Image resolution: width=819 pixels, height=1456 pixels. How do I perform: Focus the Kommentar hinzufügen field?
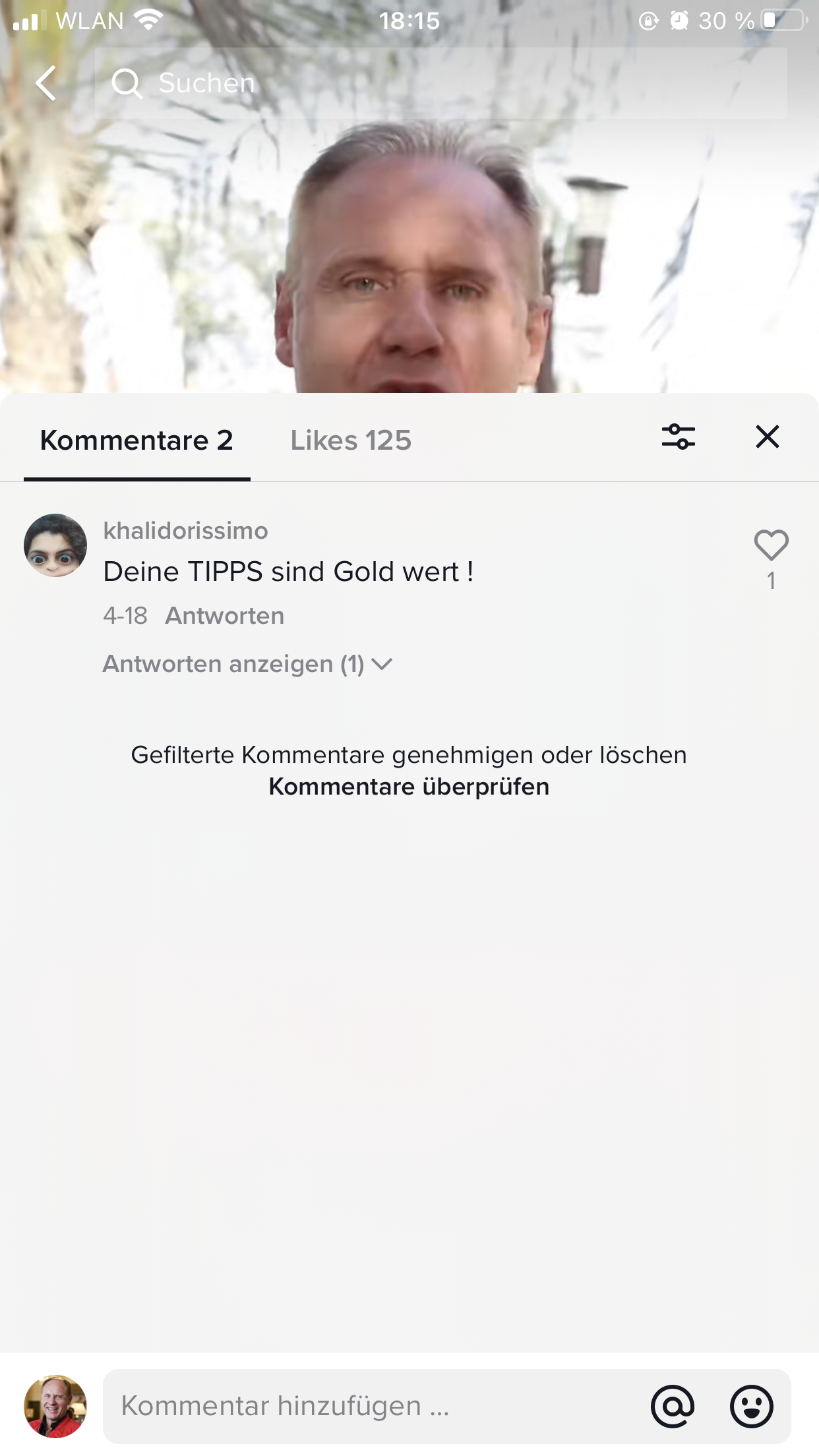369,1406
